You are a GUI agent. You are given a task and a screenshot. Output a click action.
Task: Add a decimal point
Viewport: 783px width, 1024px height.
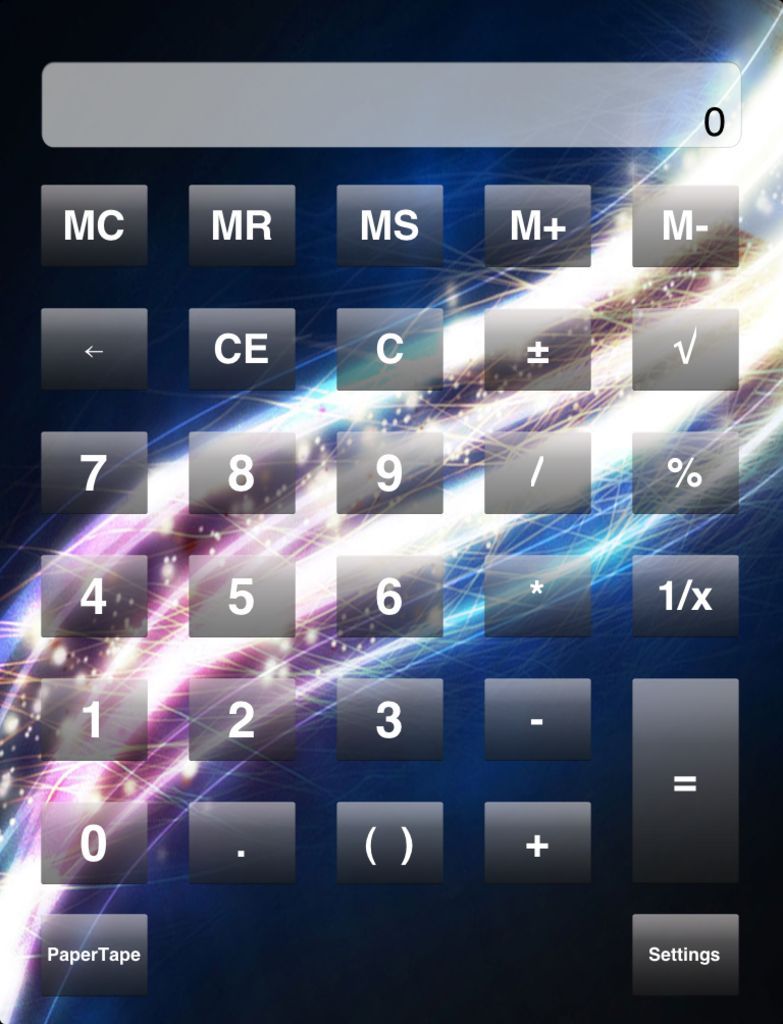(242, 843)
